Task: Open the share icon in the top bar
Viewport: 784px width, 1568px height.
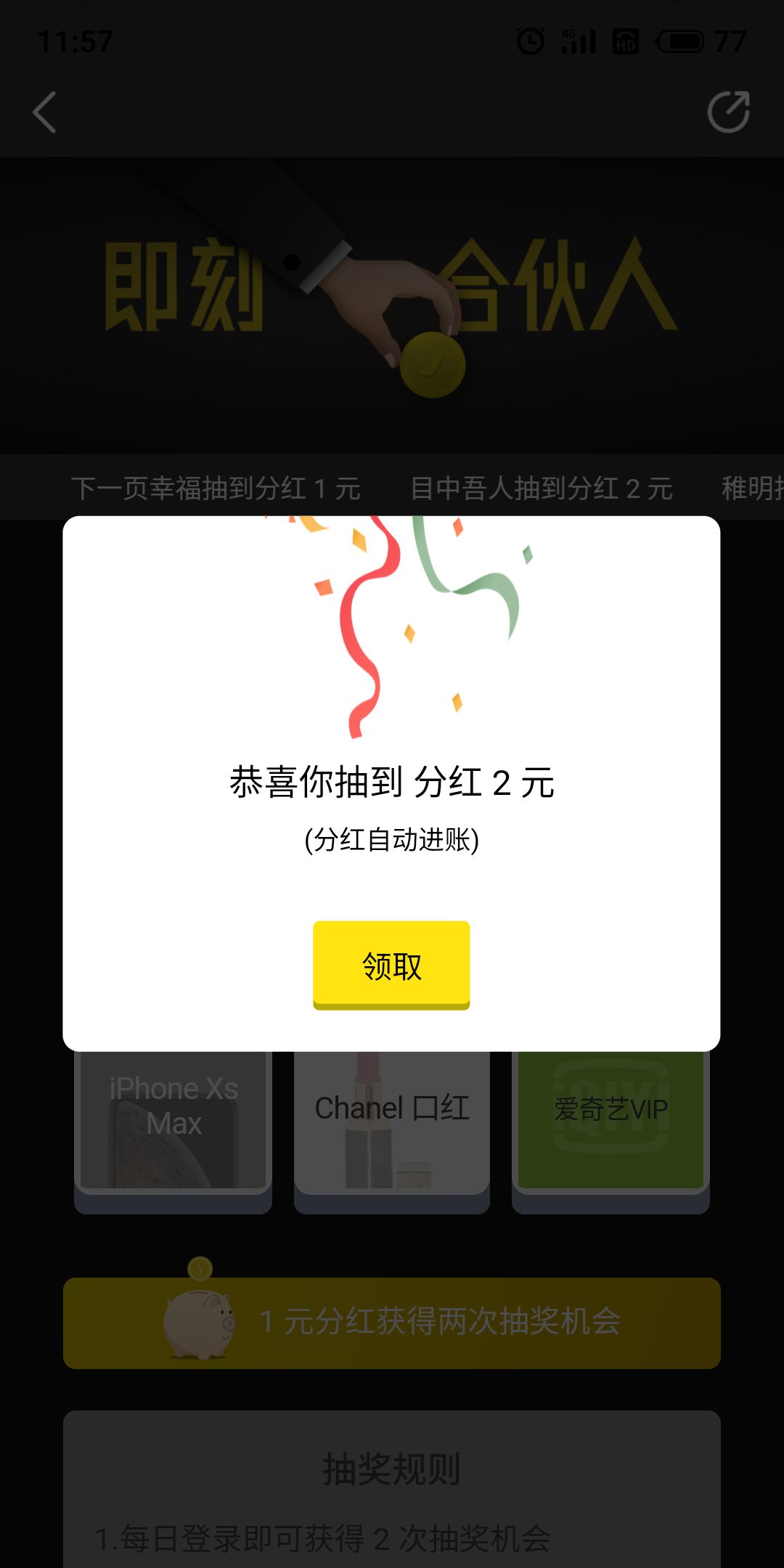Action: click(x=728, y=113)
